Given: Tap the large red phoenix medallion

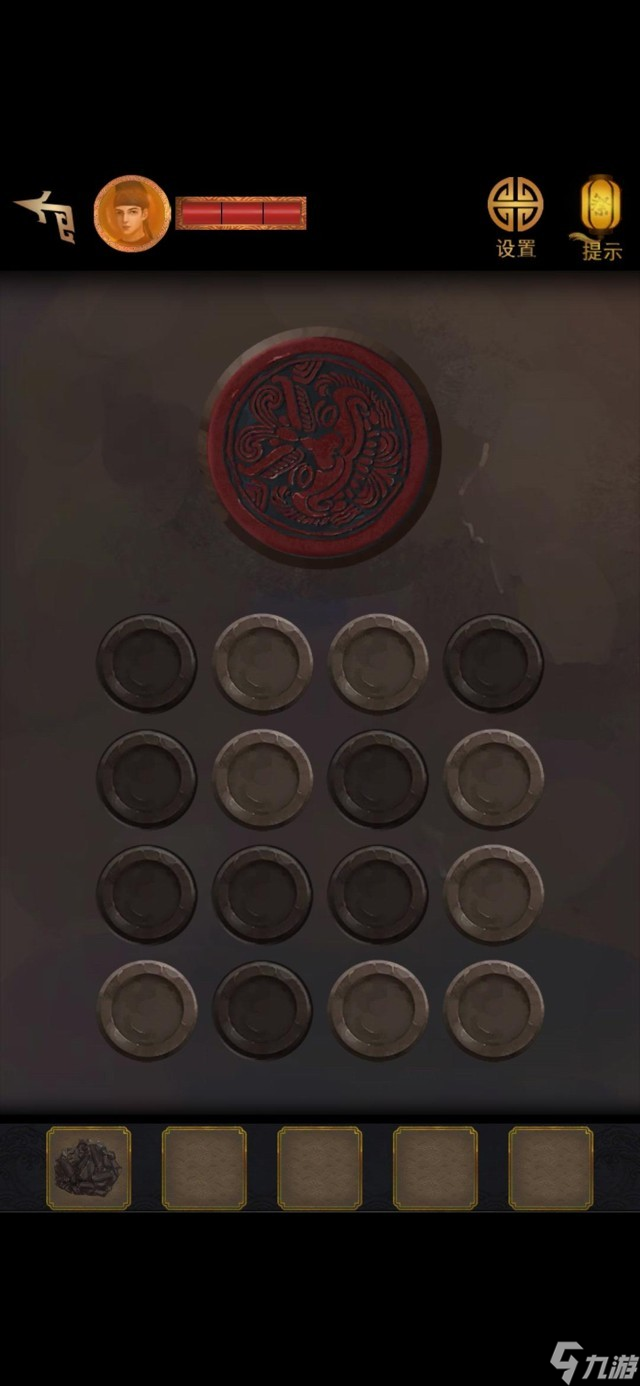Looking at the screenshot, I should point(322,451).
